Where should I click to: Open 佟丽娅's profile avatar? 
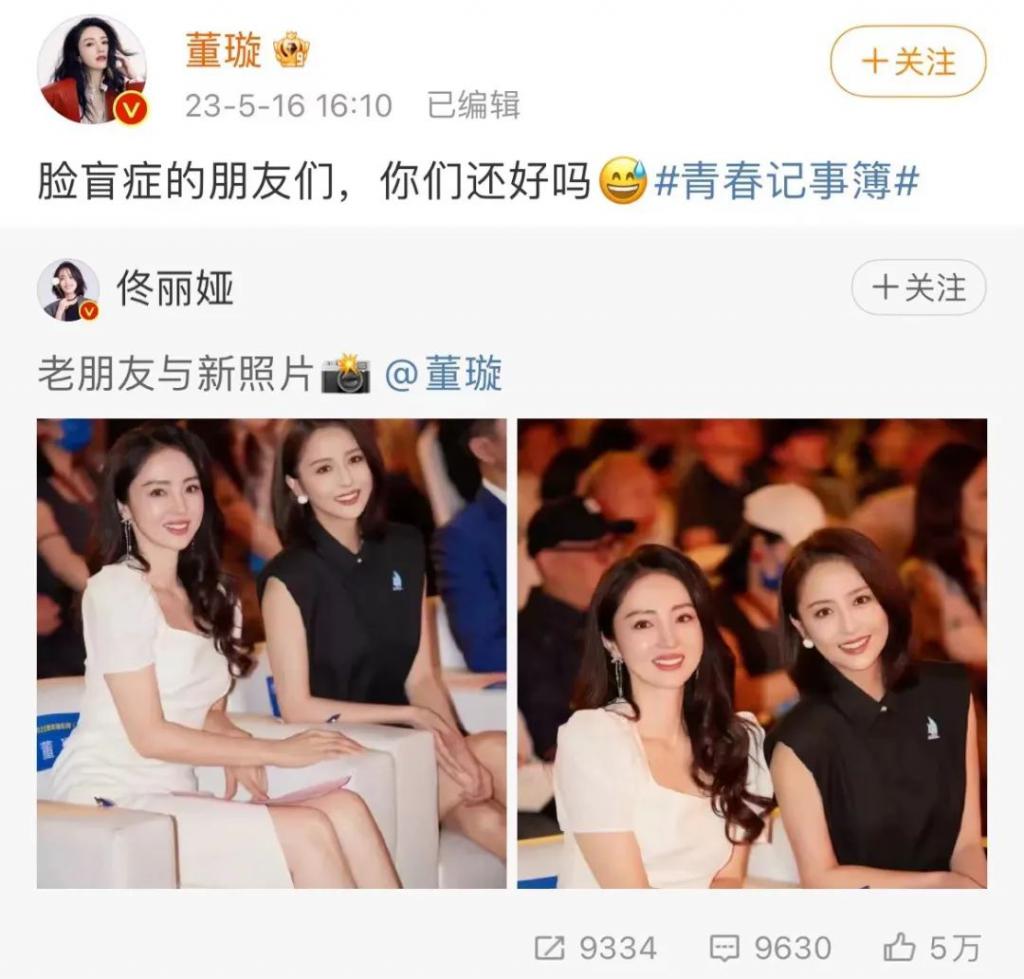coord(69,290)
